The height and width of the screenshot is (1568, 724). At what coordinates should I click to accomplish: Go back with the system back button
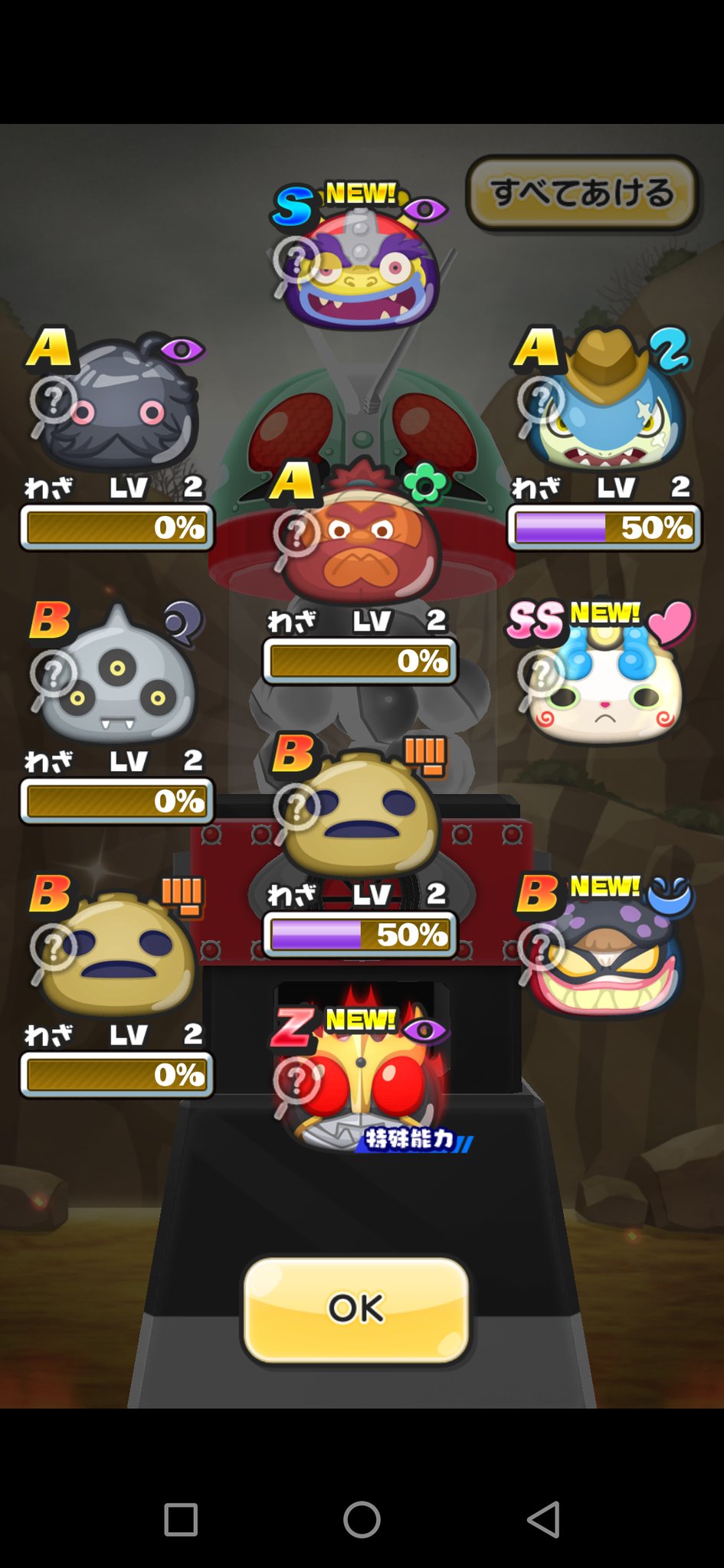544,1519
